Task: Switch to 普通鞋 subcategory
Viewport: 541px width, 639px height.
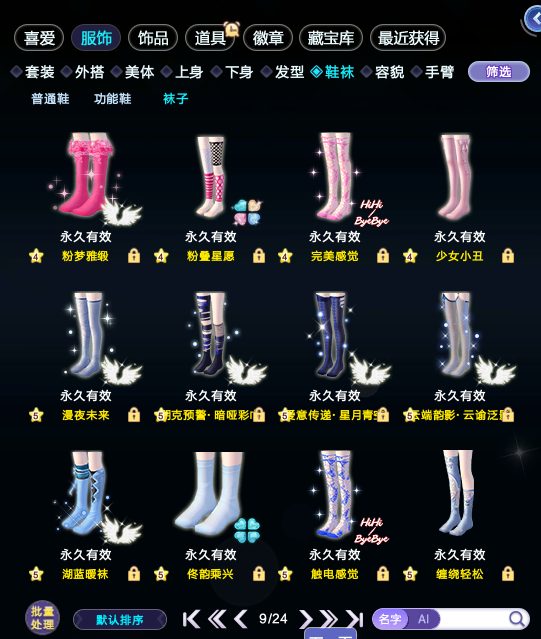Action: [x=51, y=99]
